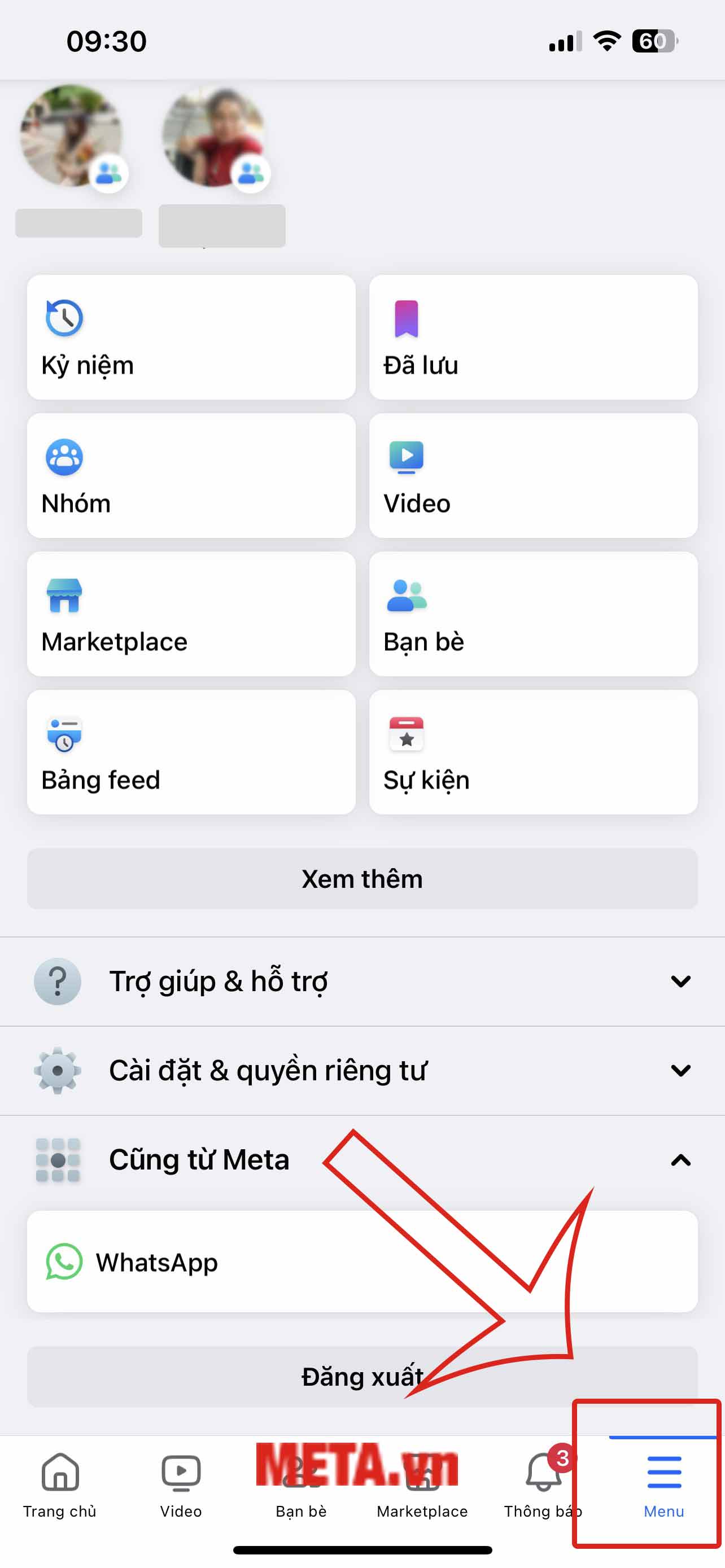Open the Kỷ niệm (Memories) shortcut
The image size is (725, 1568).
pos(190,336)
